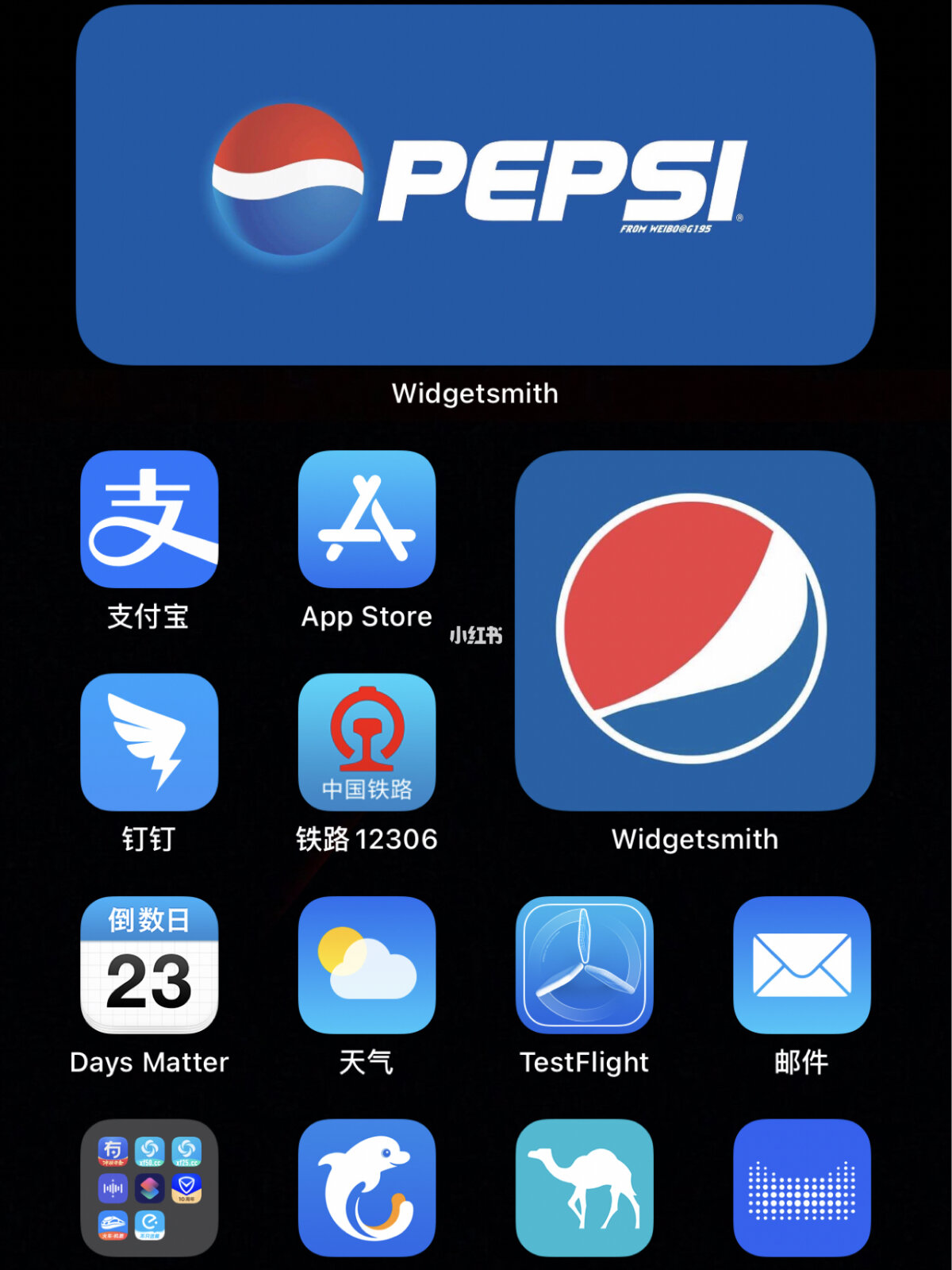Image resolution: width=952 pixels, height=1270 pixels.
Task: Launch the DingTalk app (钉钉)
Action: pos(149,742)
